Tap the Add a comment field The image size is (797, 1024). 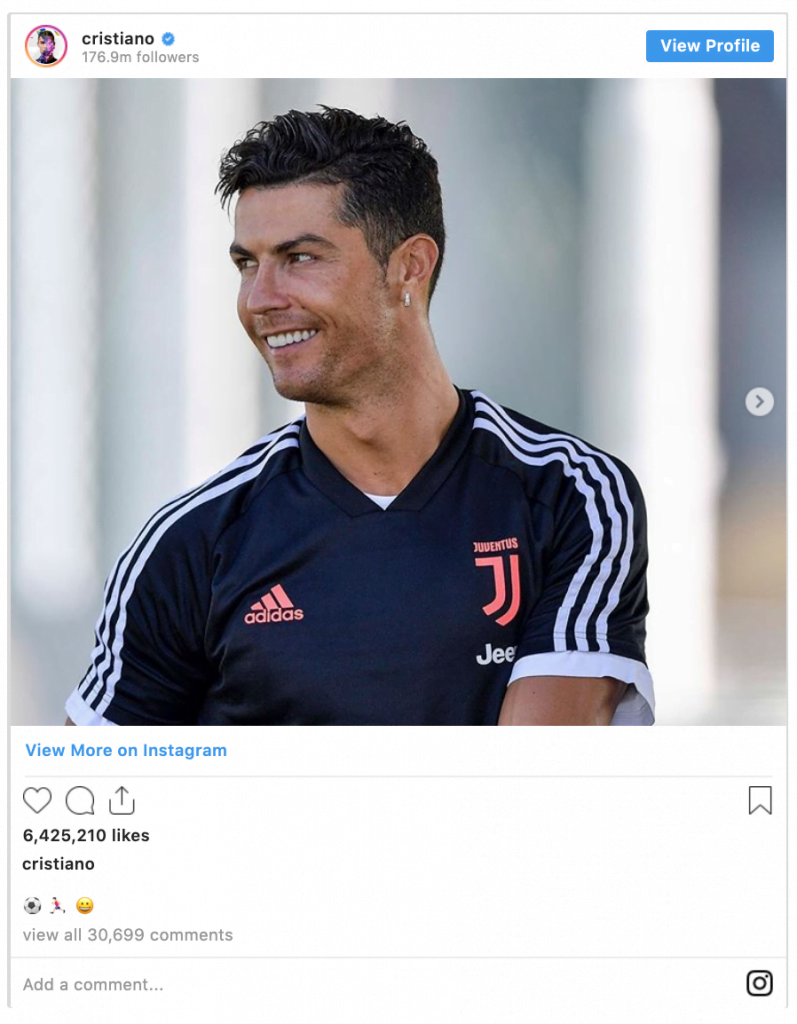point(300,984)
